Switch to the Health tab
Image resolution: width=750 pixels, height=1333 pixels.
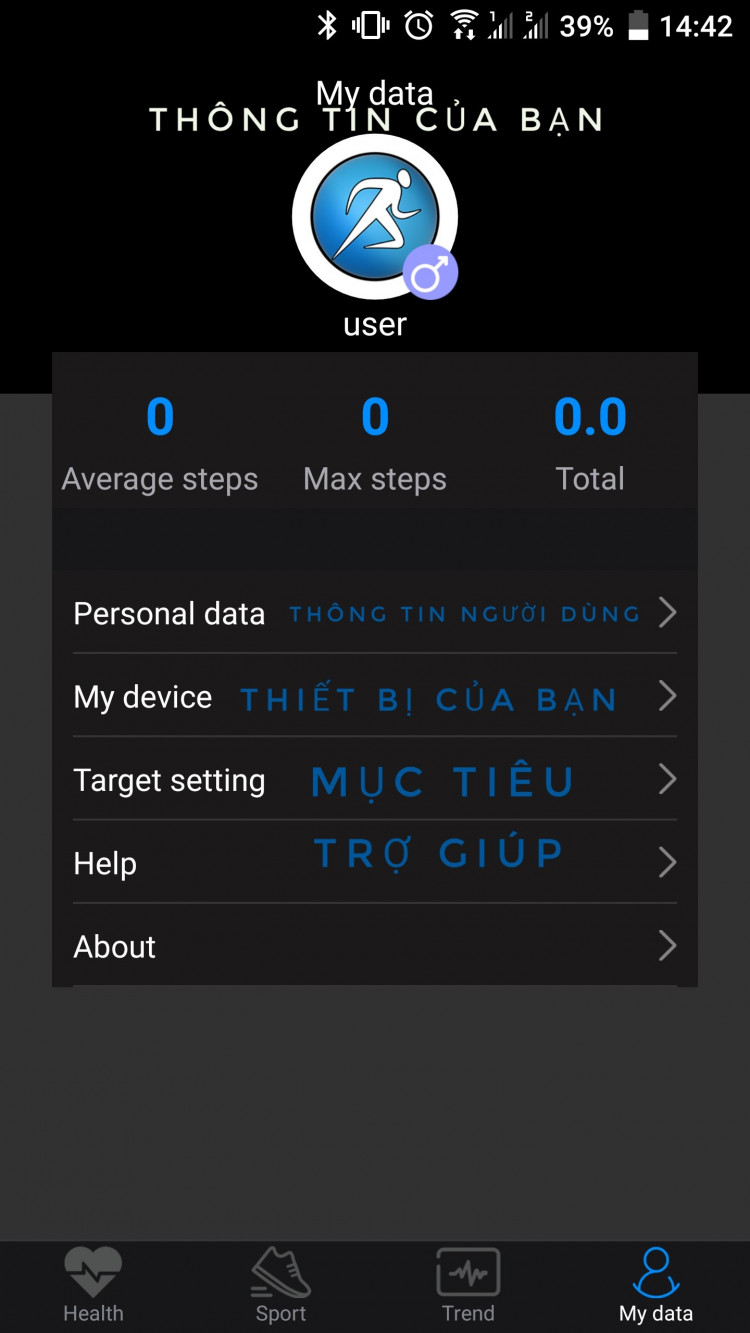94,1286
